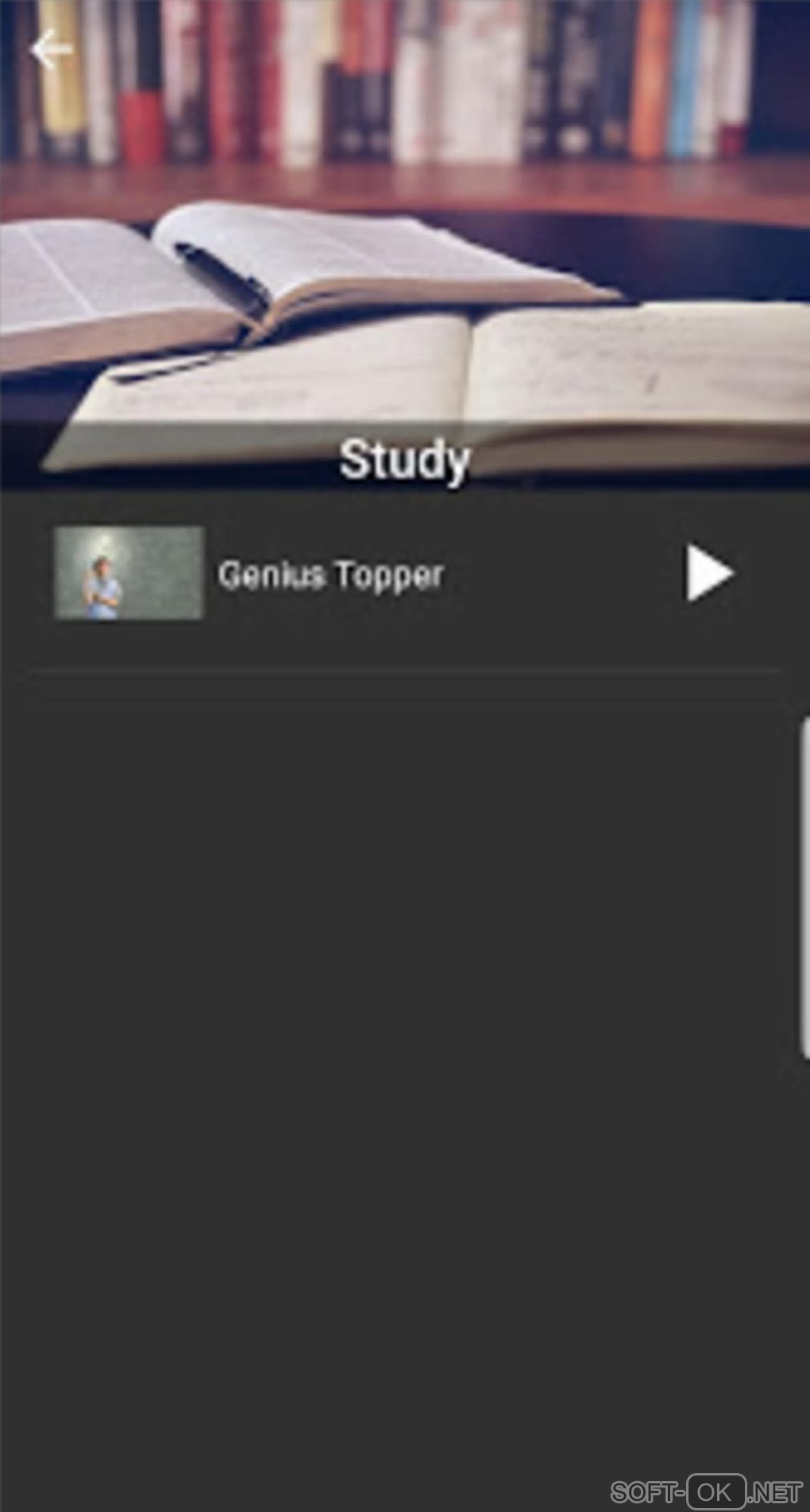Go back using the top-left arrow
This screenshot has width=810, height=1512.
tap(51, 50)
